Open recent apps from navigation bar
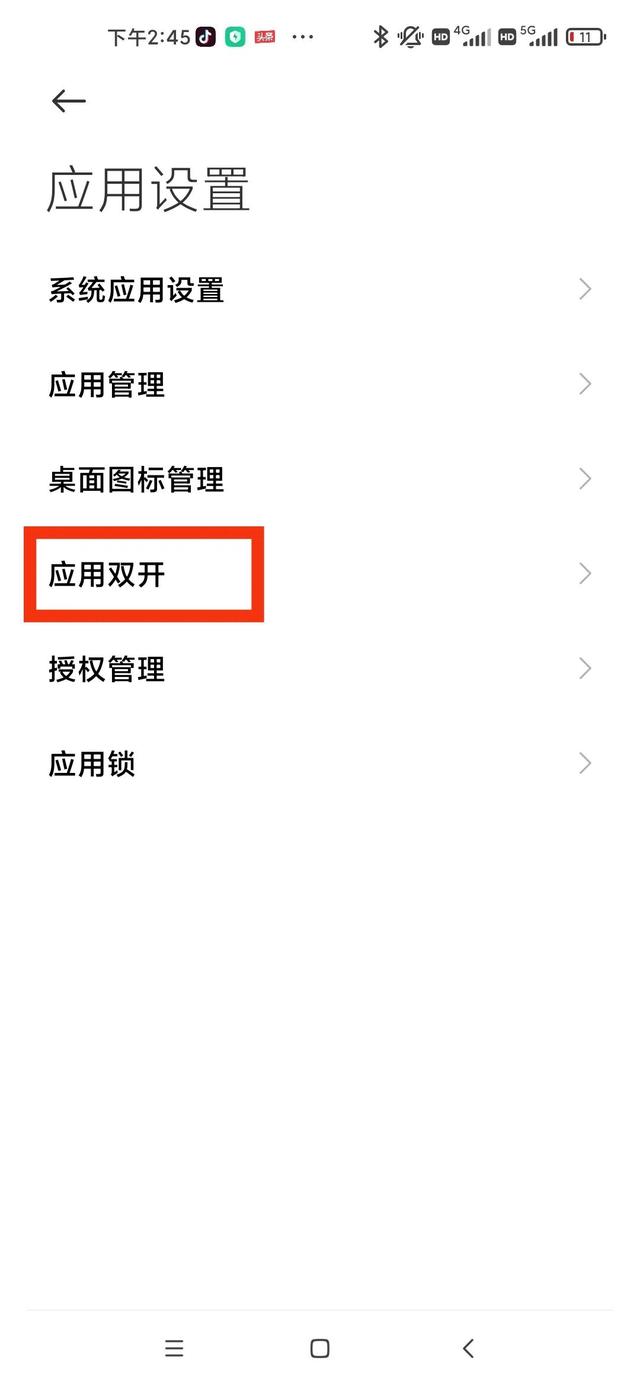This screenshot has height=1387, width=640. [174, 1348]
